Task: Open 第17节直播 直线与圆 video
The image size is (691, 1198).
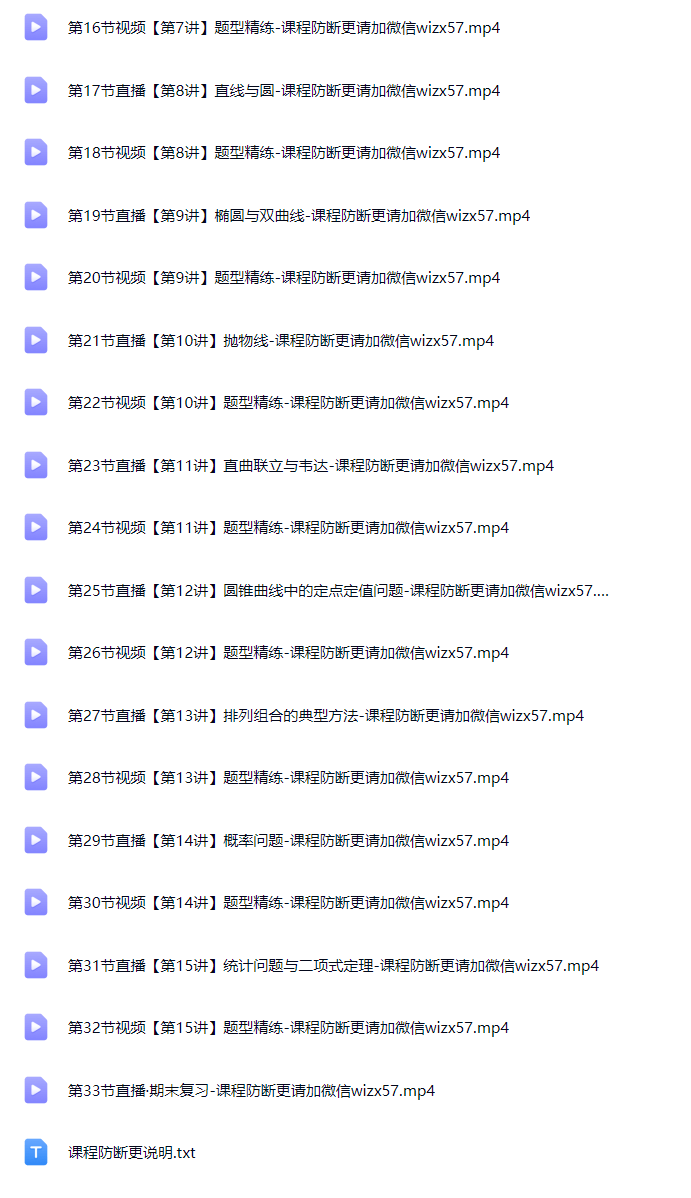Action: [284, 91]
